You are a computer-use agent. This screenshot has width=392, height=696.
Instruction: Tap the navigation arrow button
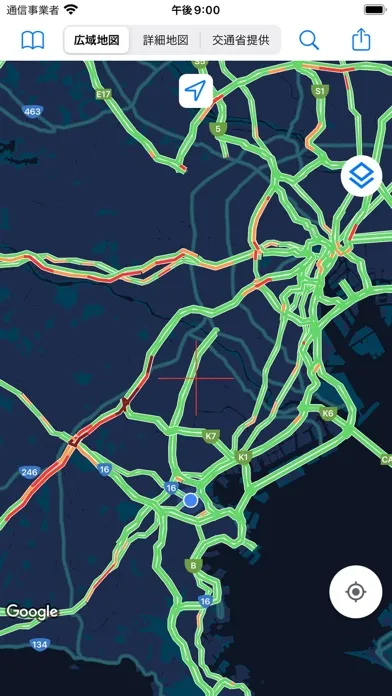pyautogui.click(x=196, y=91)
